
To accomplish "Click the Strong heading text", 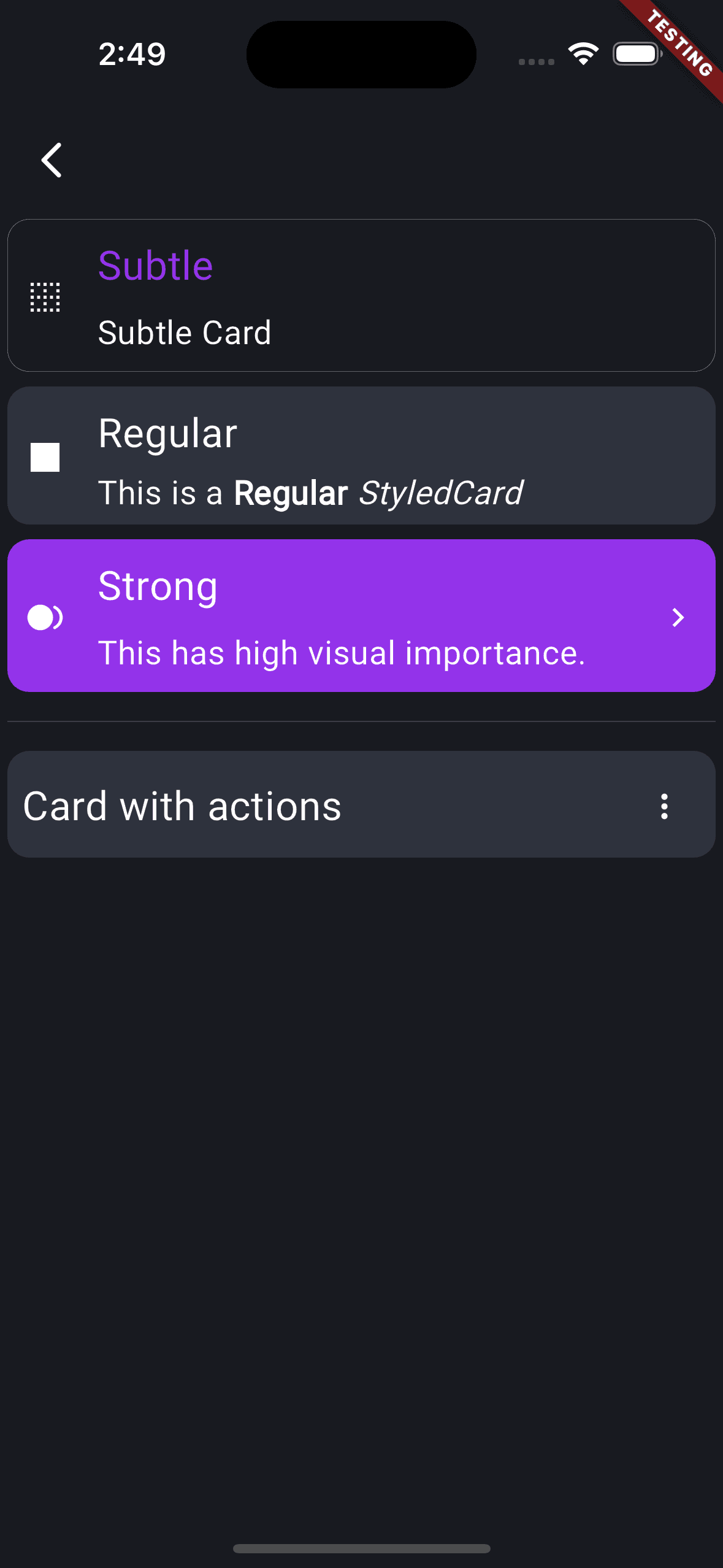I will (158, 586).
